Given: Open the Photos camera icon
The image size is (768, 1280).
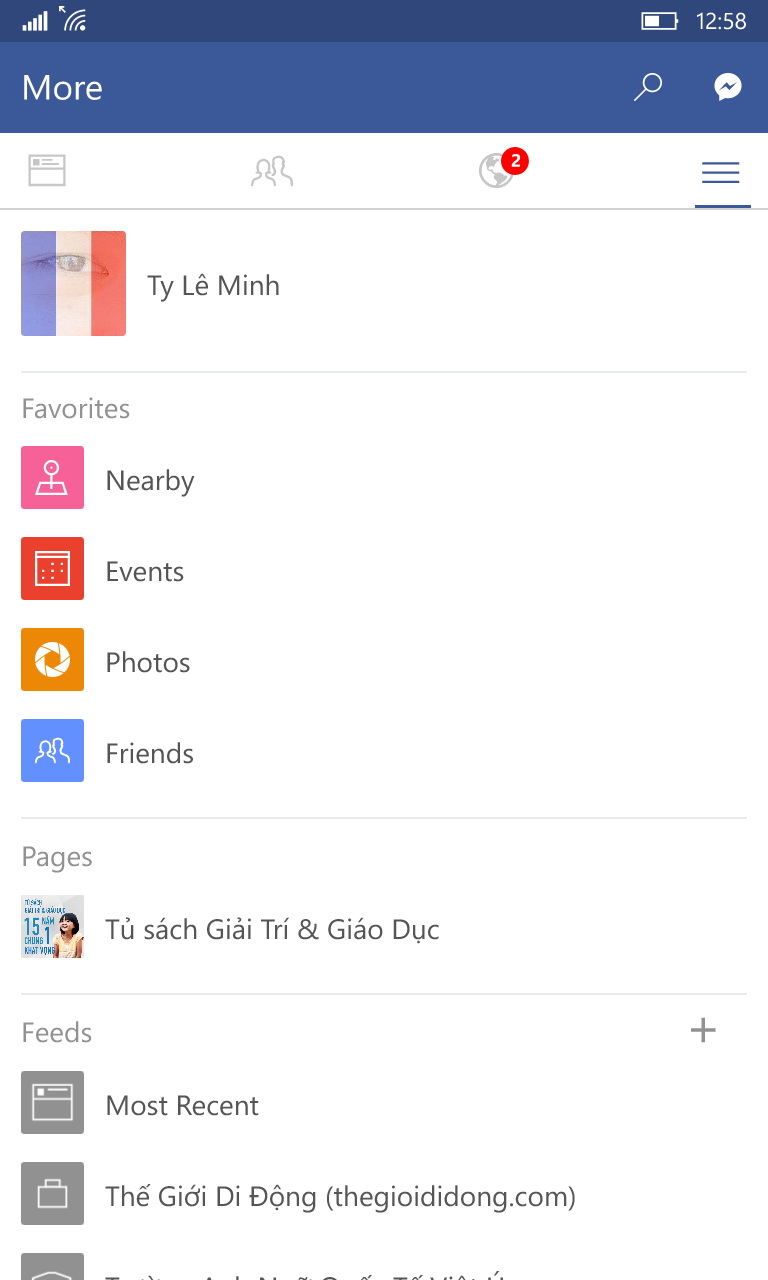Looking at the screenshot, I should pos(52,660).
